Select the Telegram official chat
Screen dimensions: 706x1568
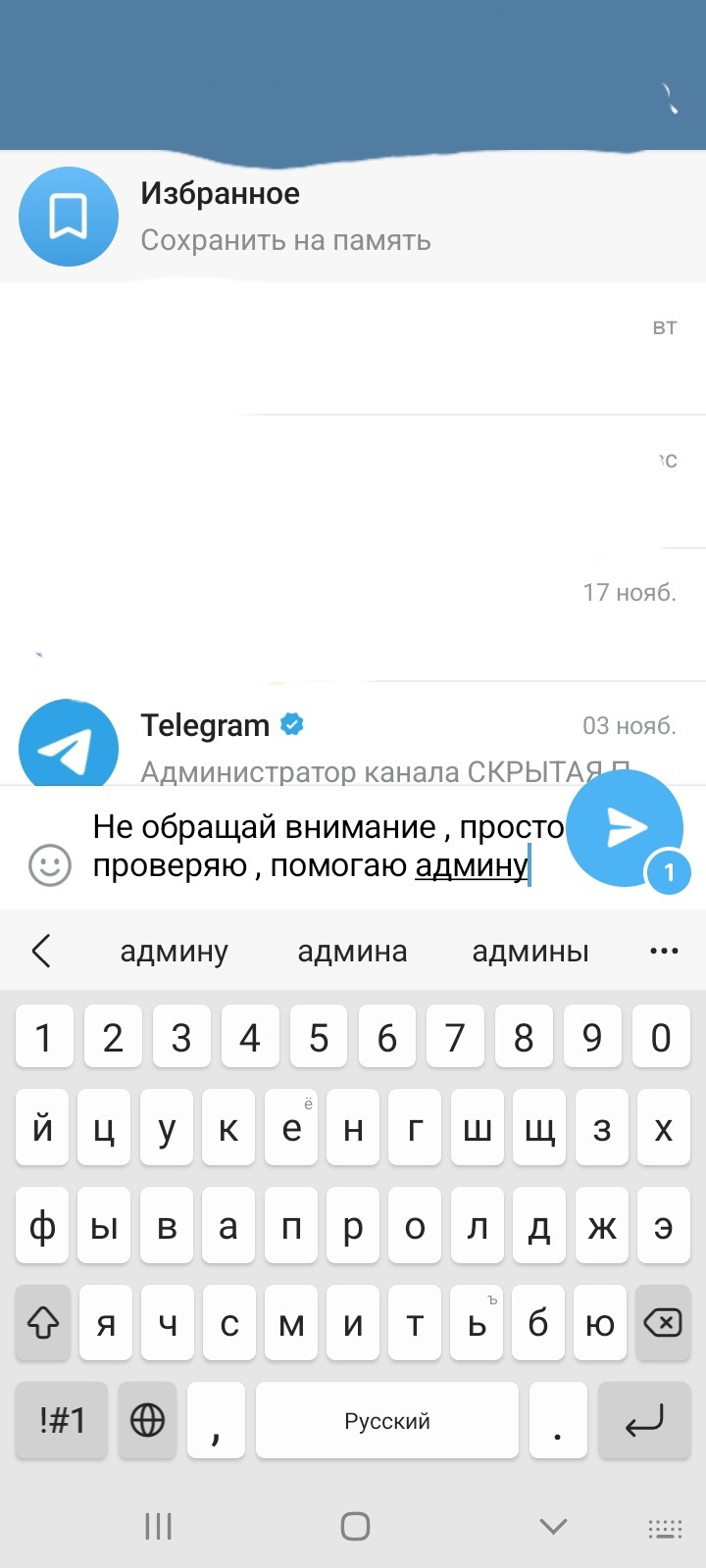point(353,743)
